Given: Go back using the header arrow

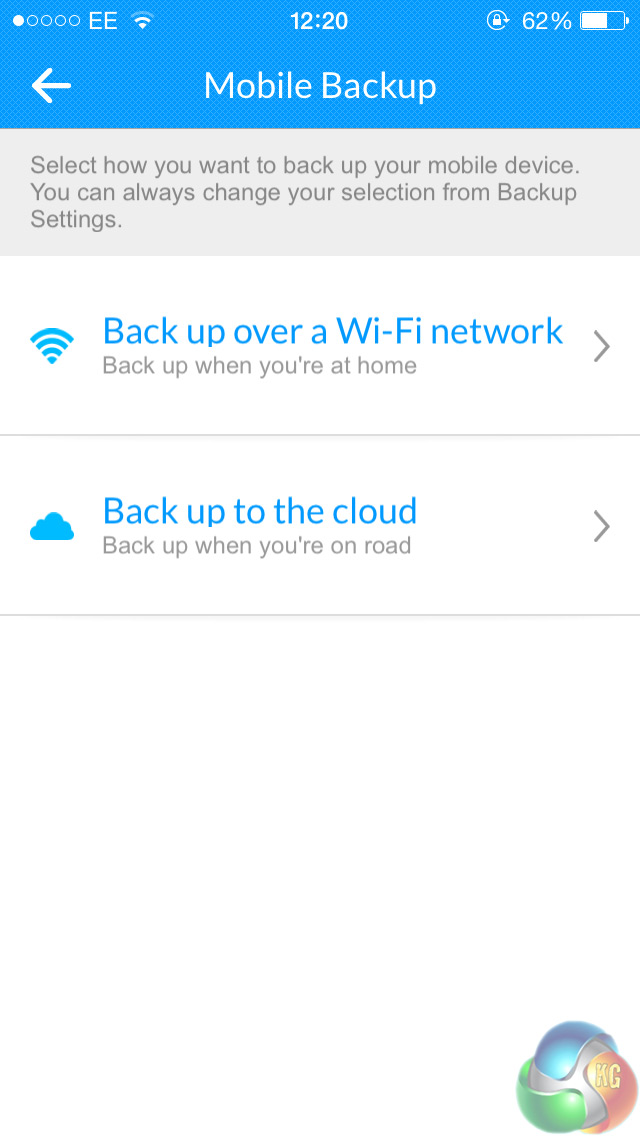Looking at the screenshot, I should (x=51, y=86).
